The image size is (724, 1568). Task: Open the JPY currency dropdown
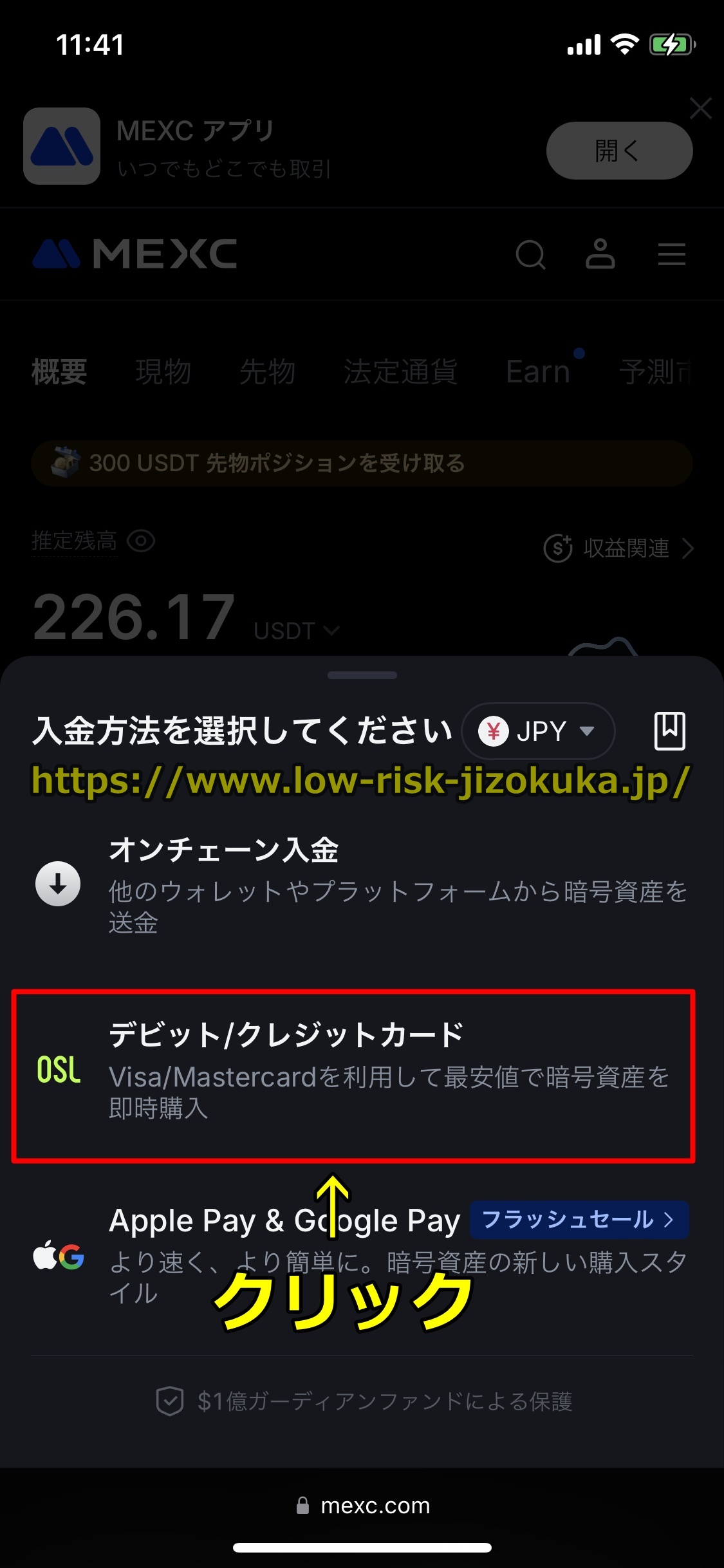[538, 731]
